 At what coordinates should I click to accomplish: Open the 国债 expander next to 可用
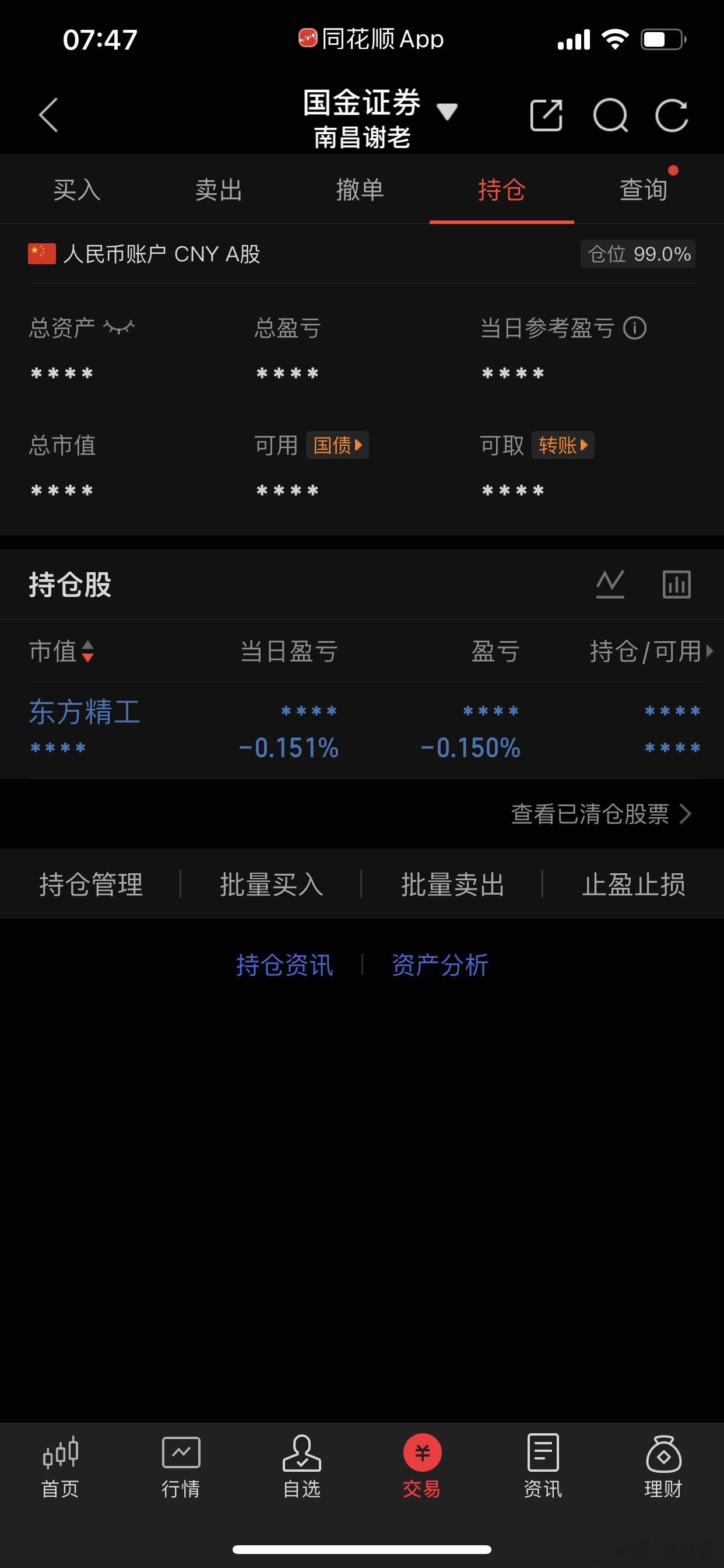point(337,446)
